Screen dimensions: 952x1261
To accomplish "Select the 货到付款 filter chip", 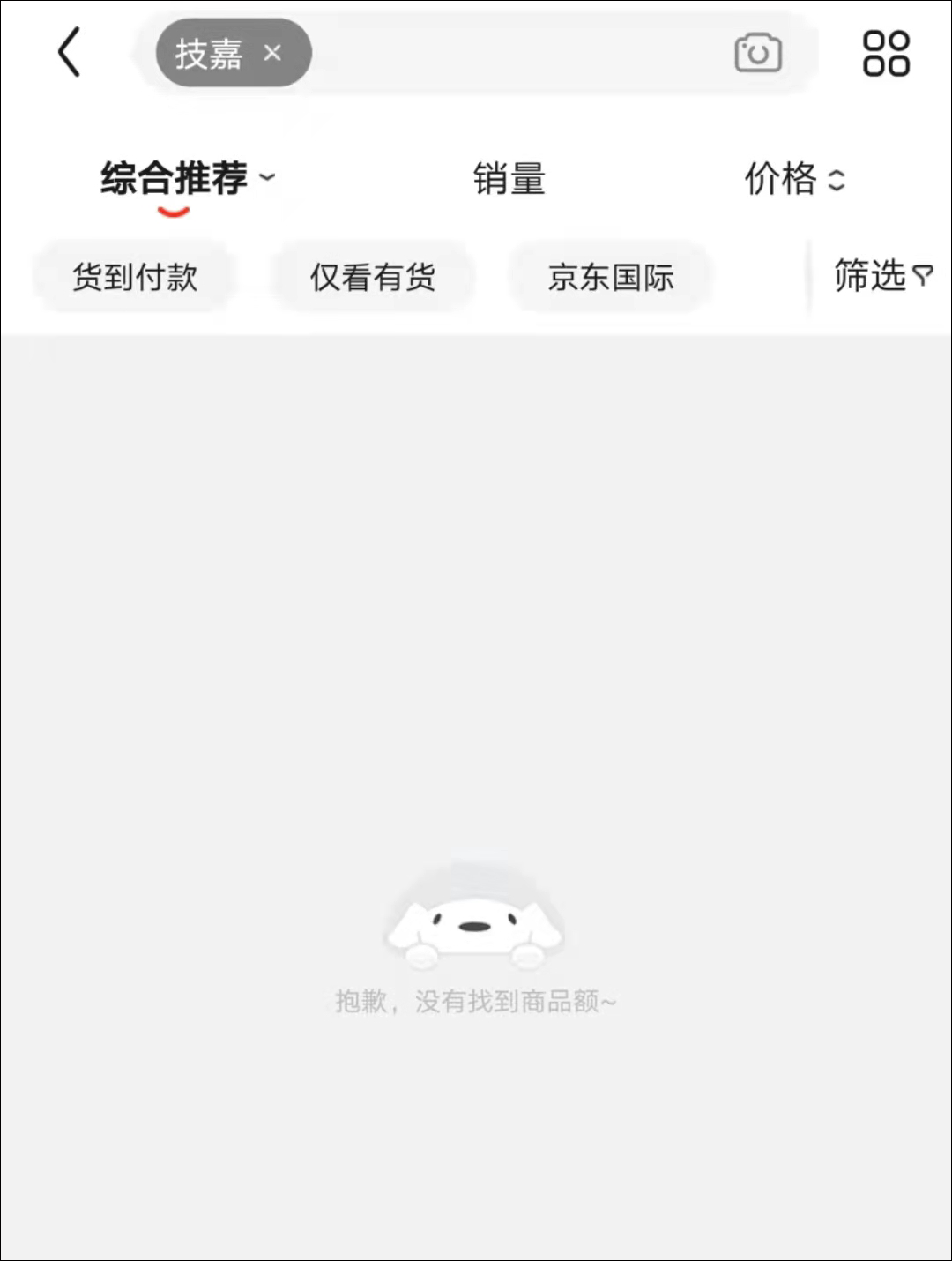I will [135, 277].
